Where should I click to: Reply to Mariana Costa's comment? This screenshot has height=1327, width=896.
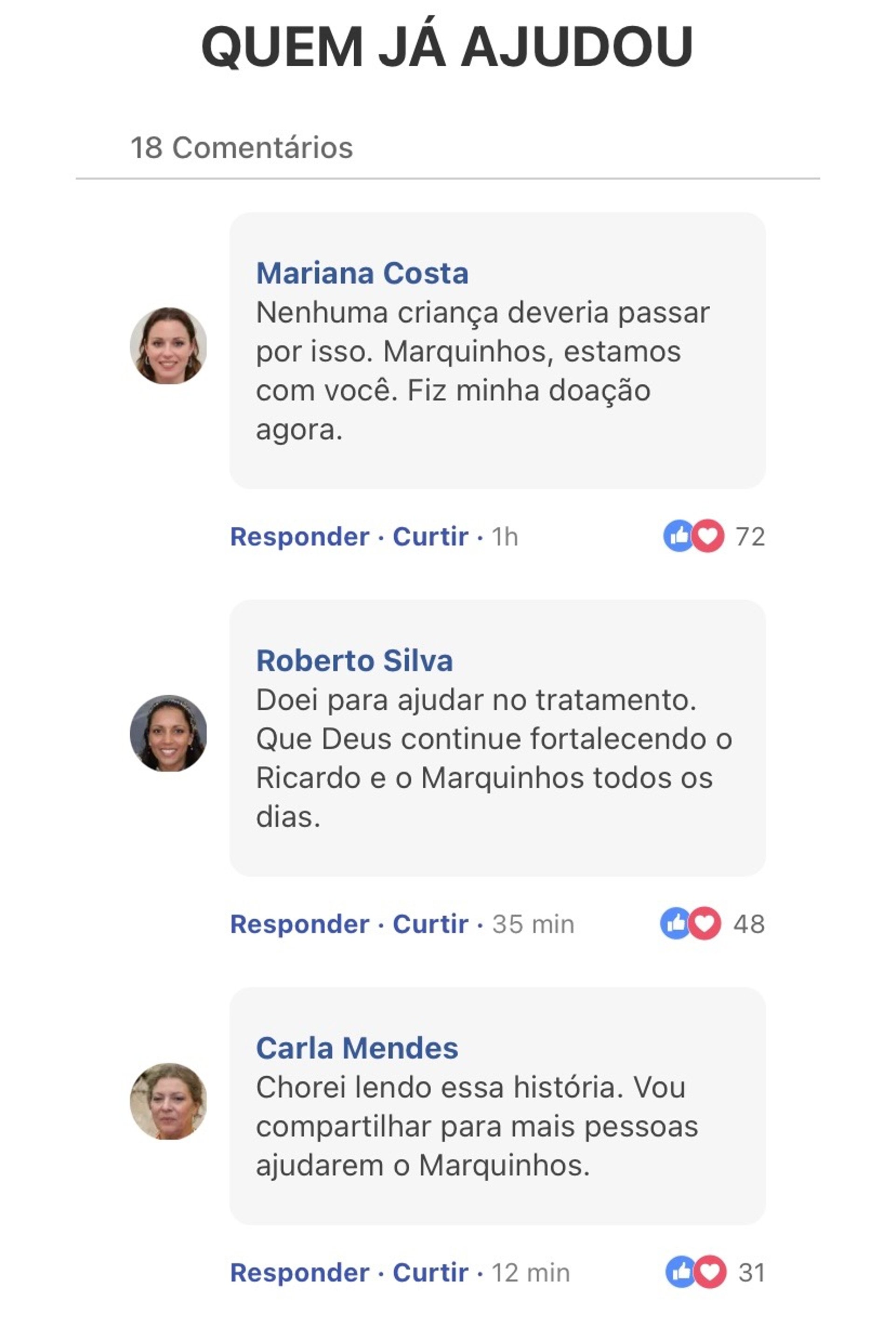299,537
